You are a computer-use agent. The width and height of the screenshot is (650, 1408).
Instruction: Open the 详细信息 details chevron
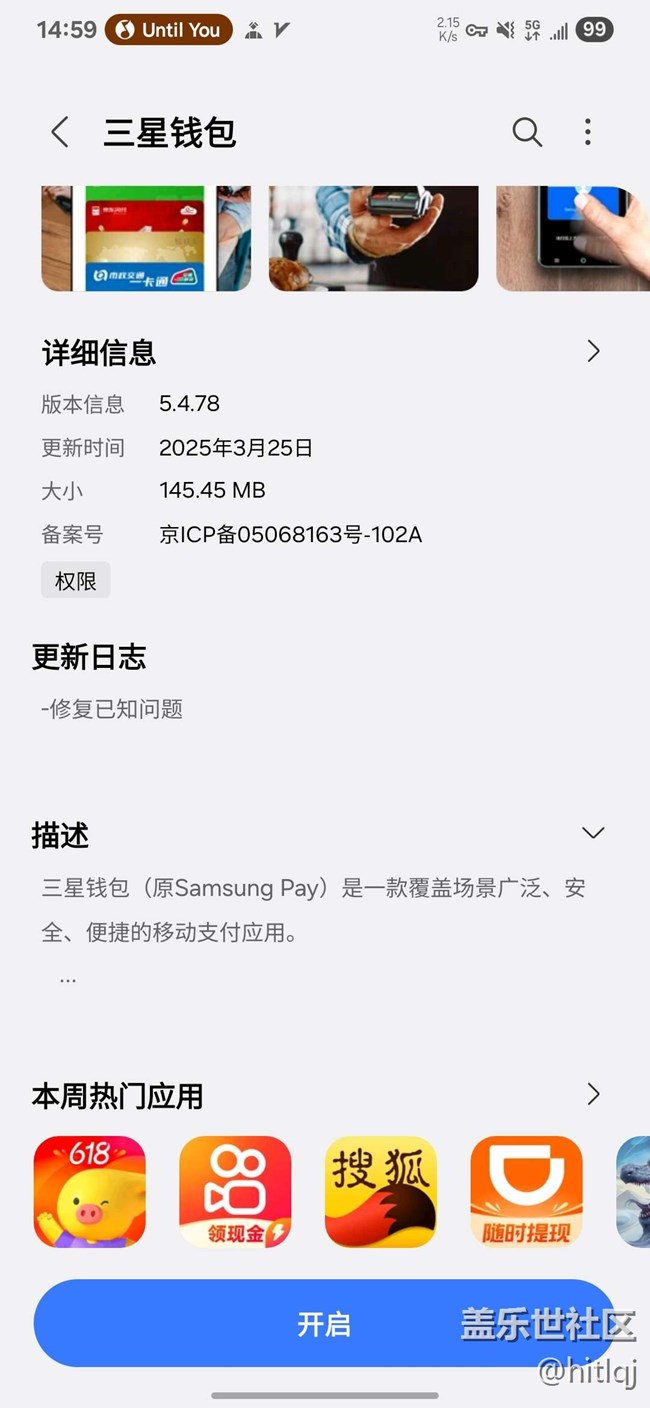coord(593,351)
